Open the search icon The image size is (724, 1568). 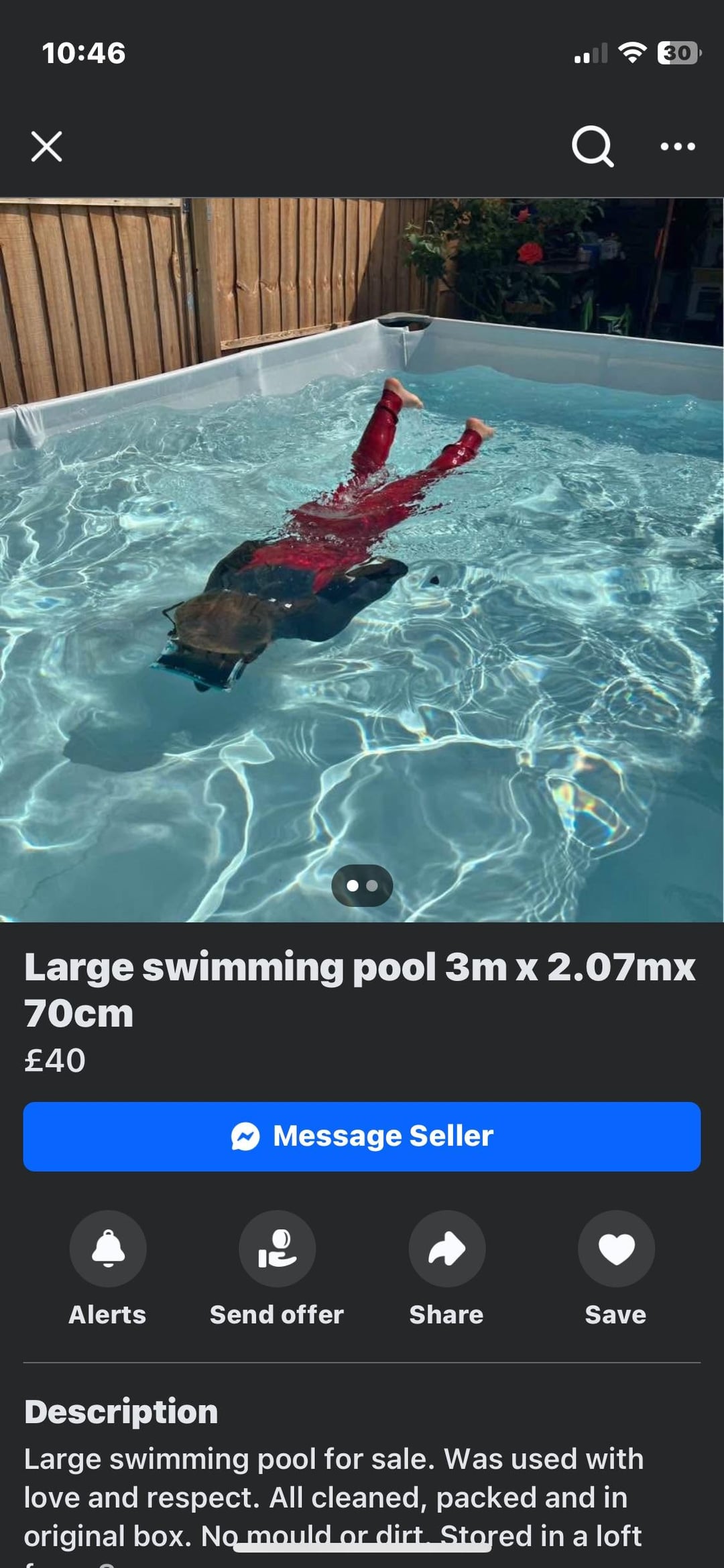coord(593,146)
